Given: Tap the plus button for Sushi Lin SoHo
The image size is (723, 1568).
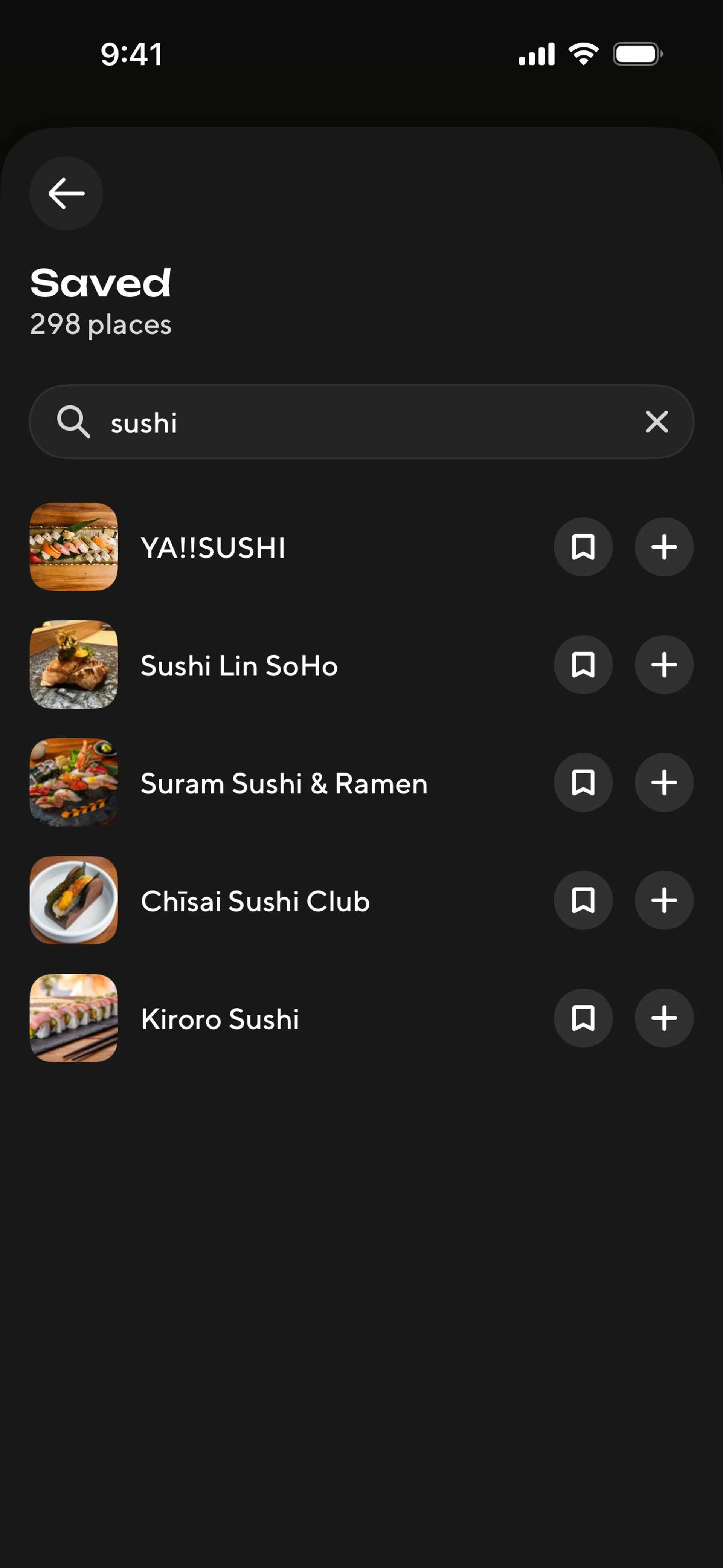Looking at the screenshot, I should coord(664,665).
